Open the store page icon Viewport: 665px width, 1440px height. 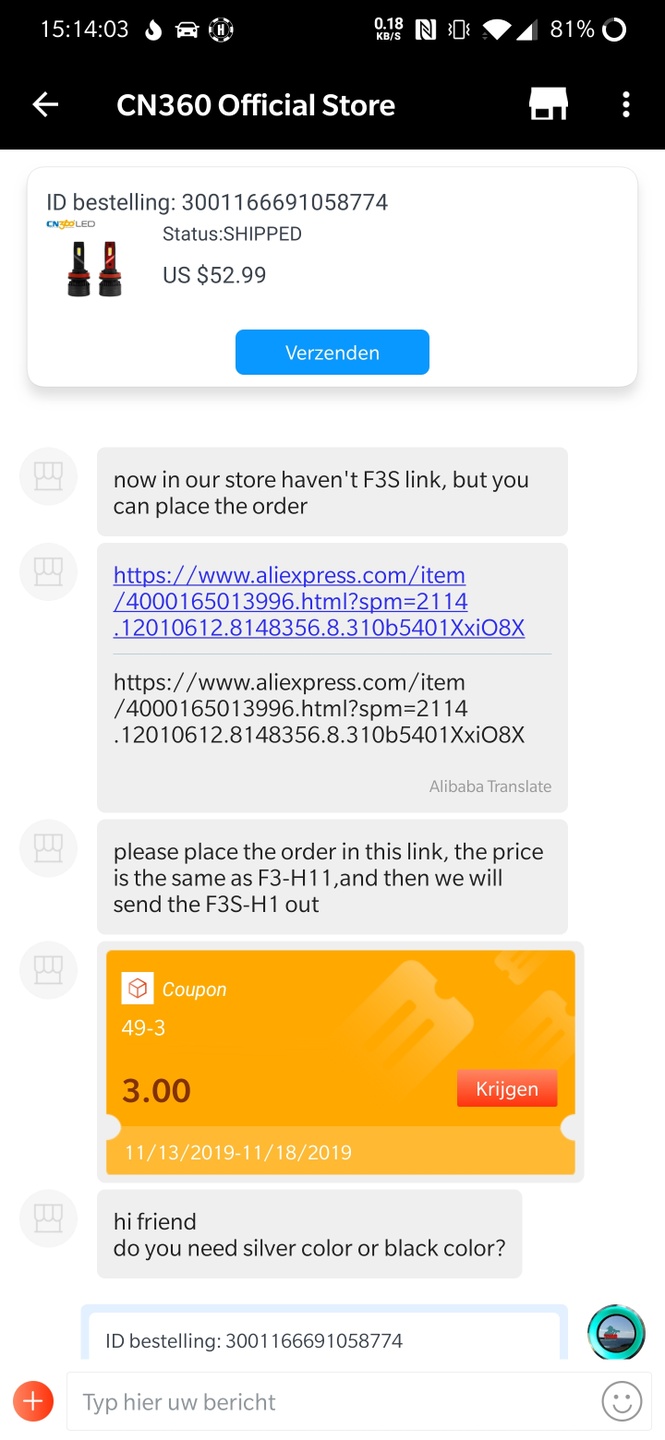point(548,104)
